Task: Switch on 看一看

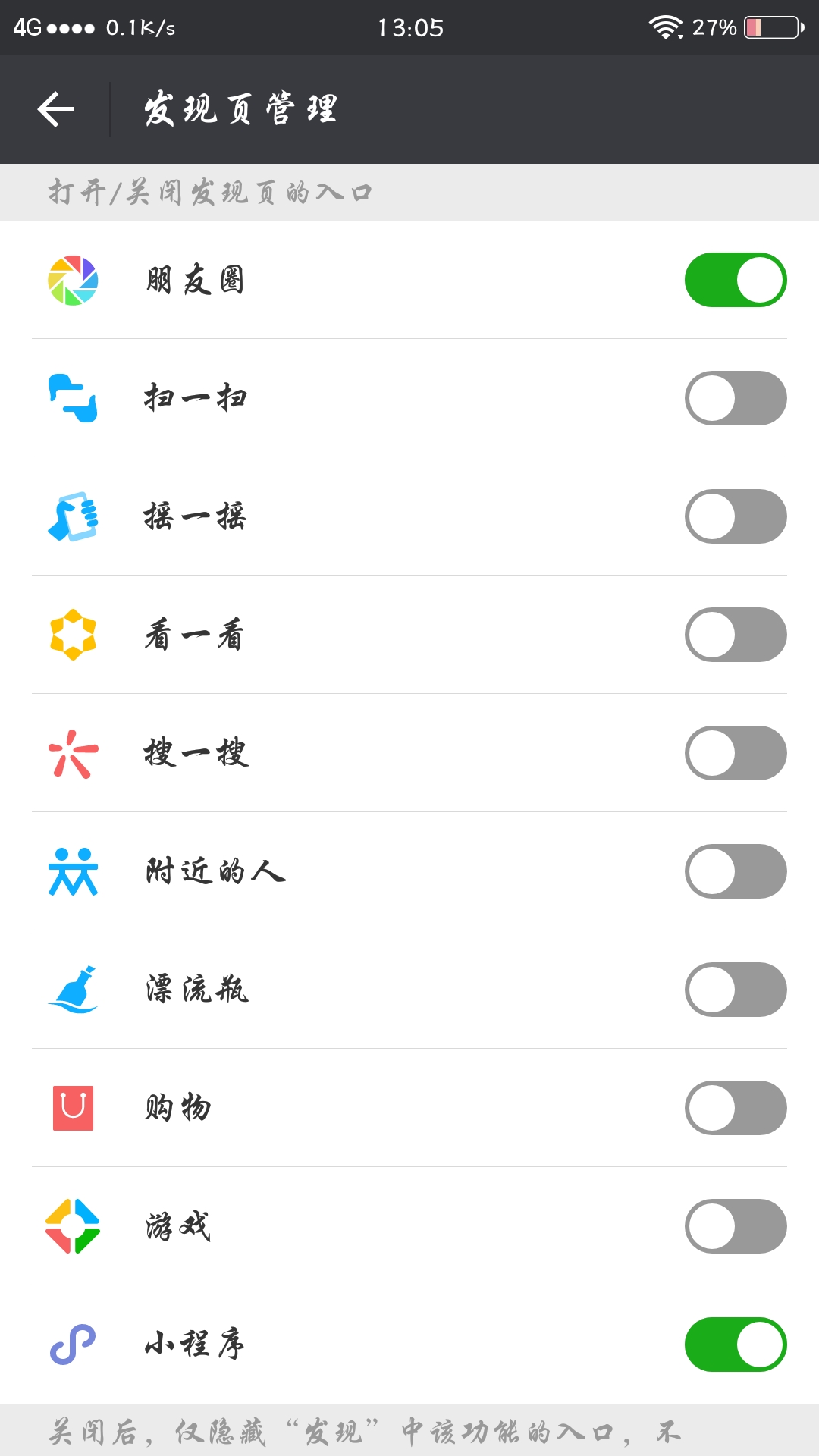Action: [735, 635]
